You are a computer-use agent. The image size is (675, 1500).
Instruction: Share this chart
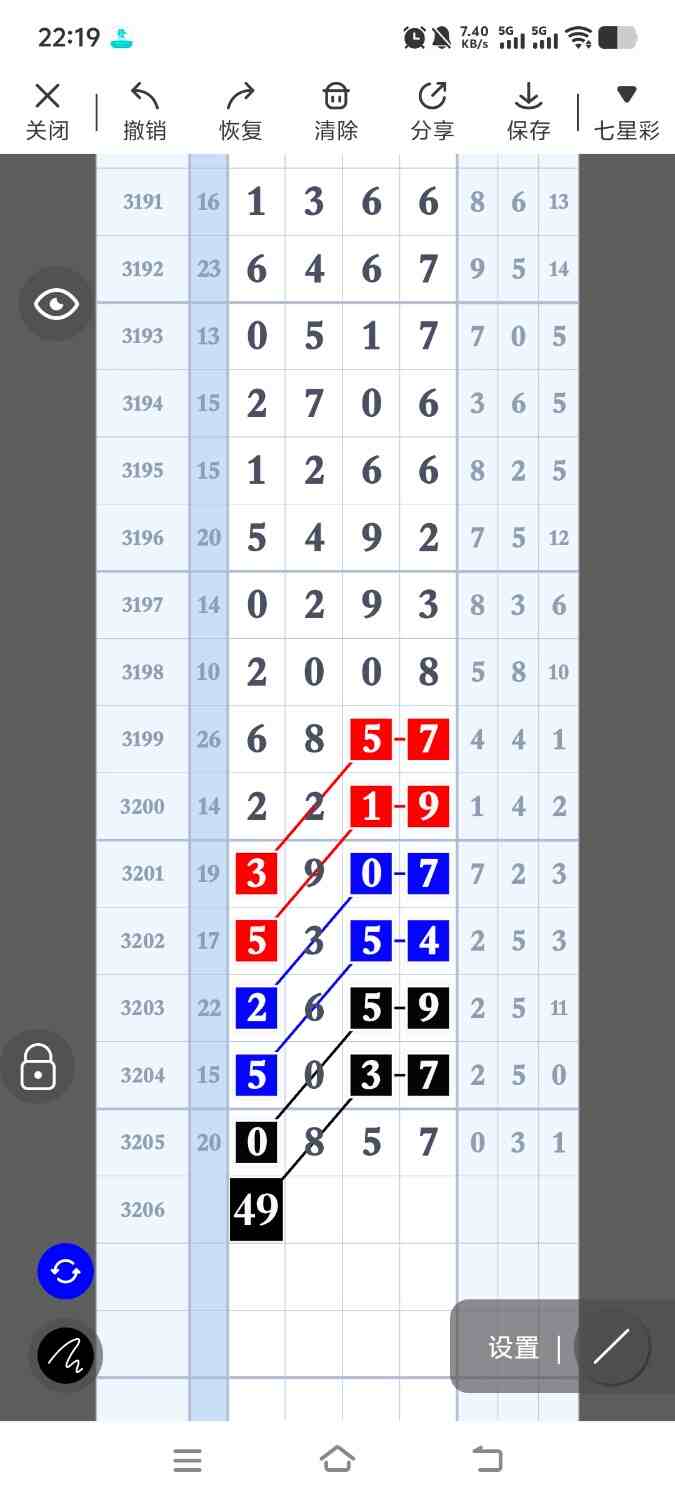click(432, 110)
